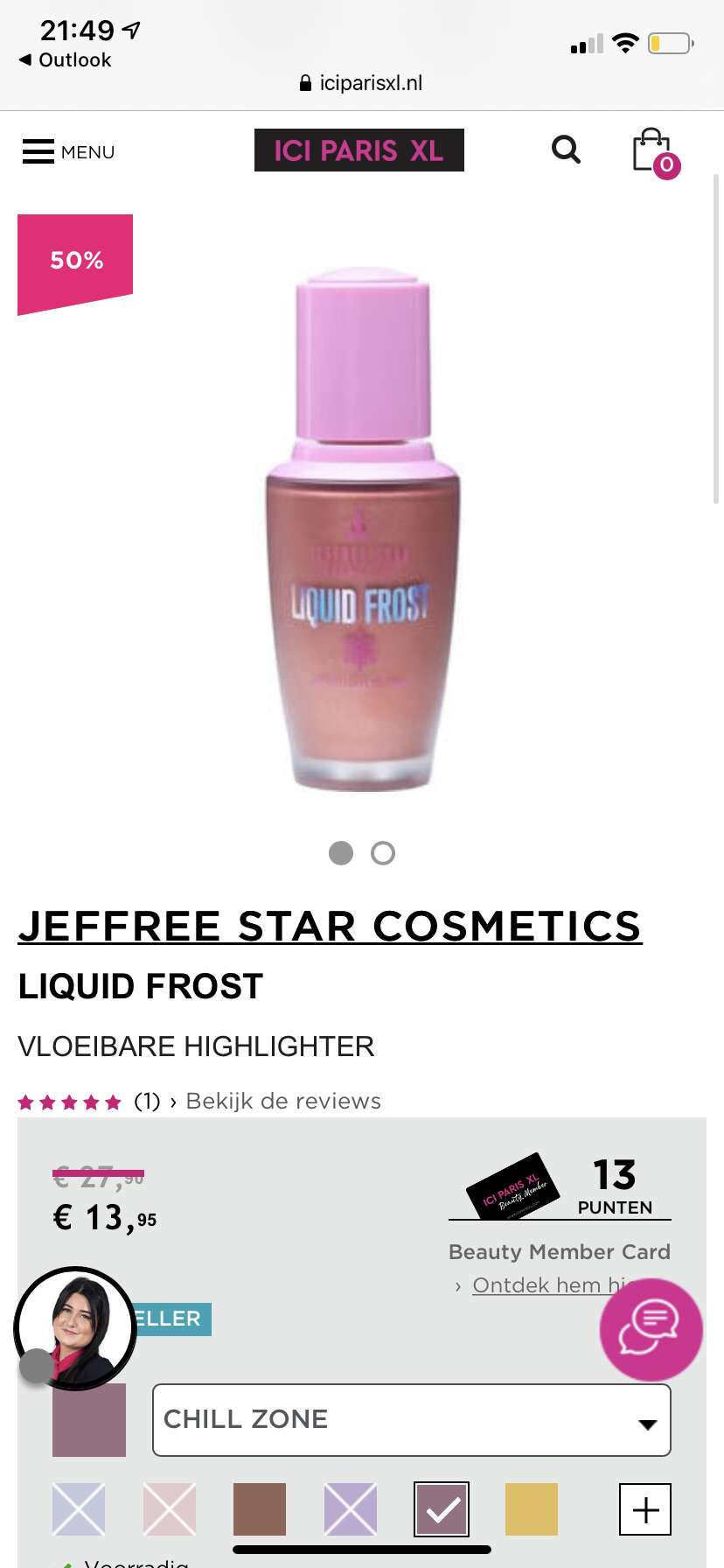Pick the crossed-out lilac purple swatch
The height and width of the screenshot is (1568, 724).
pos(351,1509)
